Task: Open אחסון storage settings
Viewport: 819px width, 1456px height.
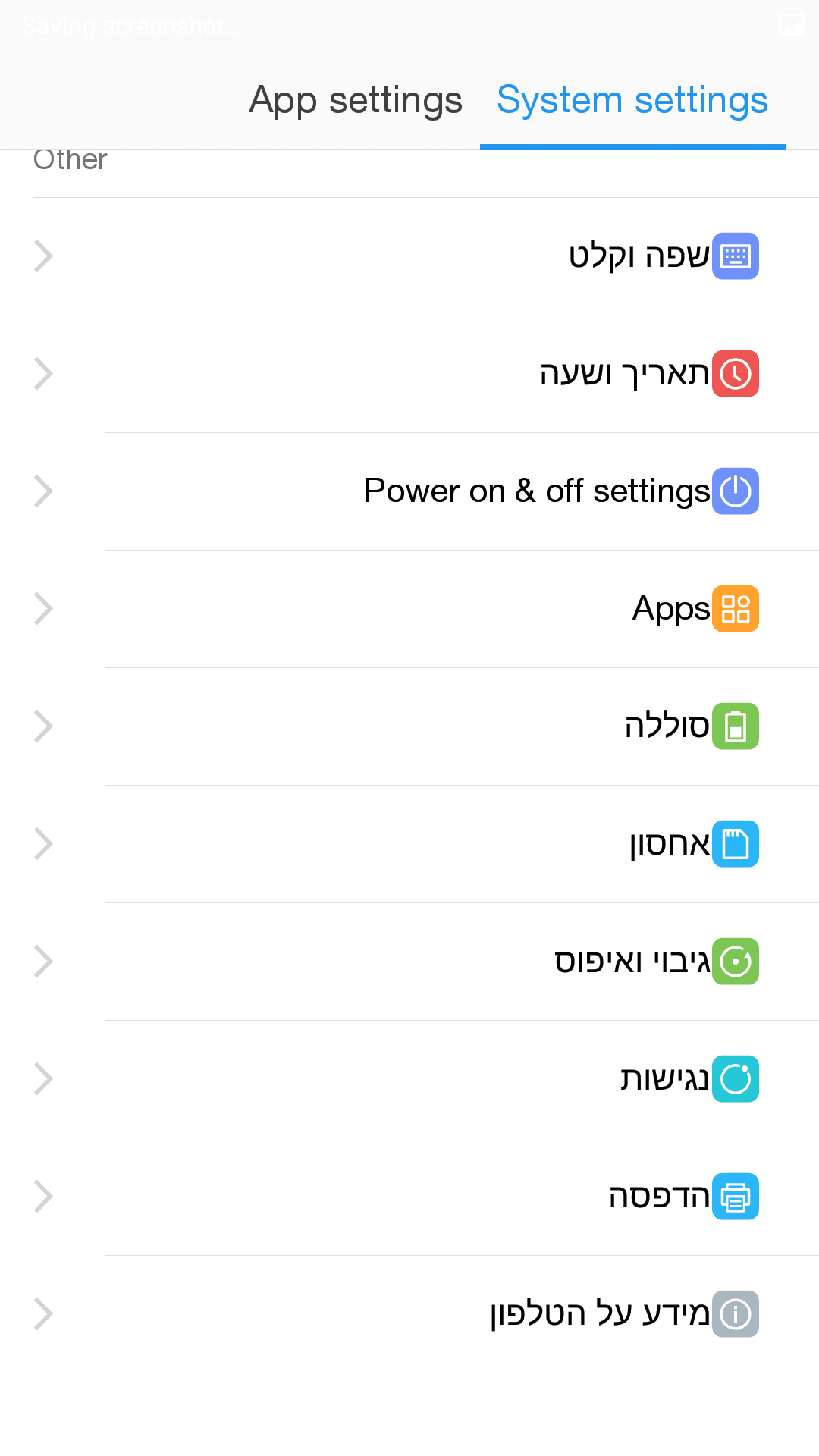Action: pyautogui.click(x=670, y=844)
